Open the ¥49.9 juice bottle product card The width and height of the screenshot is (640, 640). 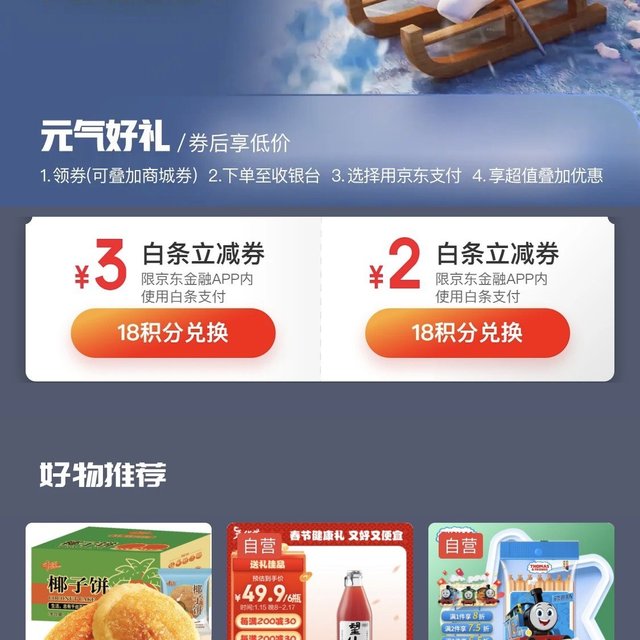[x=320, y=583]
